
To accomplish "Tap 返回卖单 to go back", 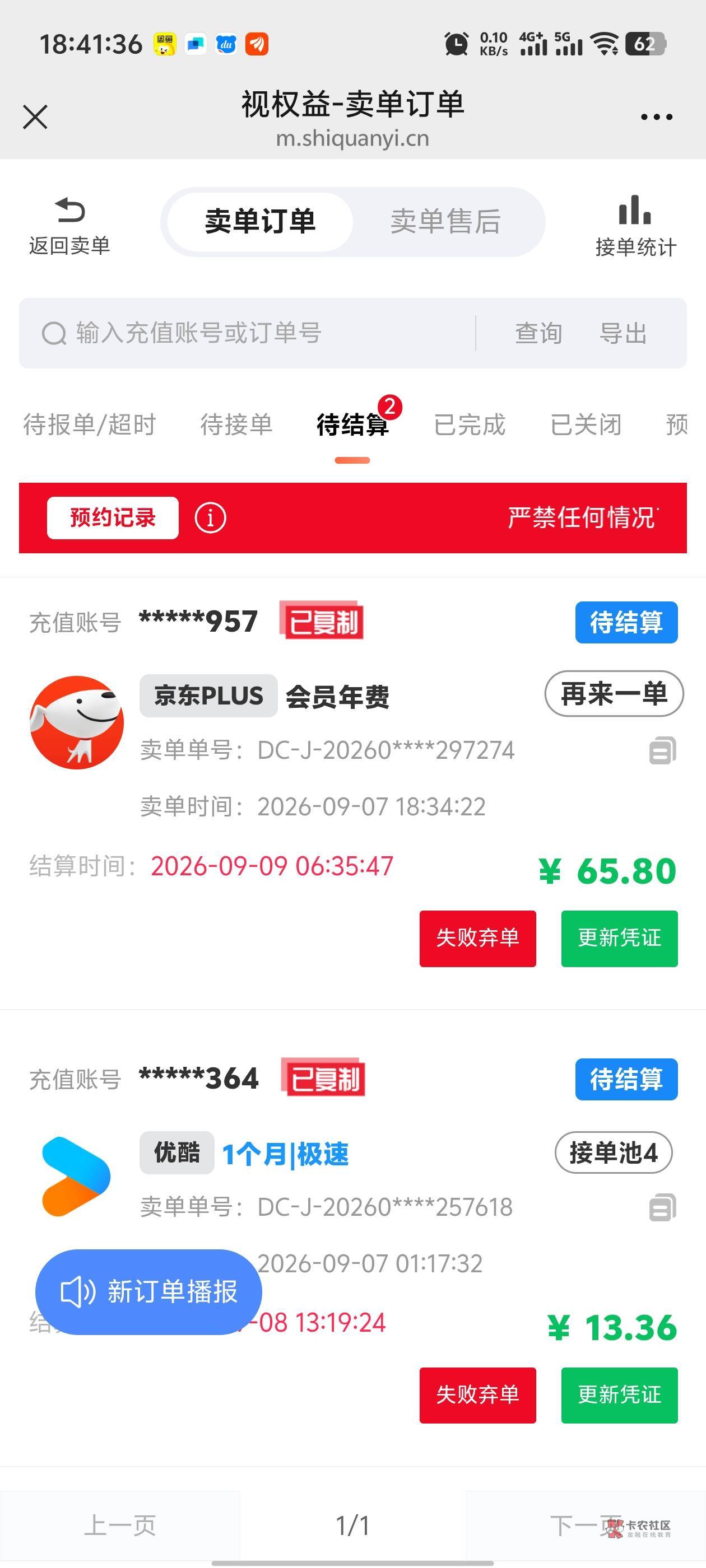I will click(69, 226).
